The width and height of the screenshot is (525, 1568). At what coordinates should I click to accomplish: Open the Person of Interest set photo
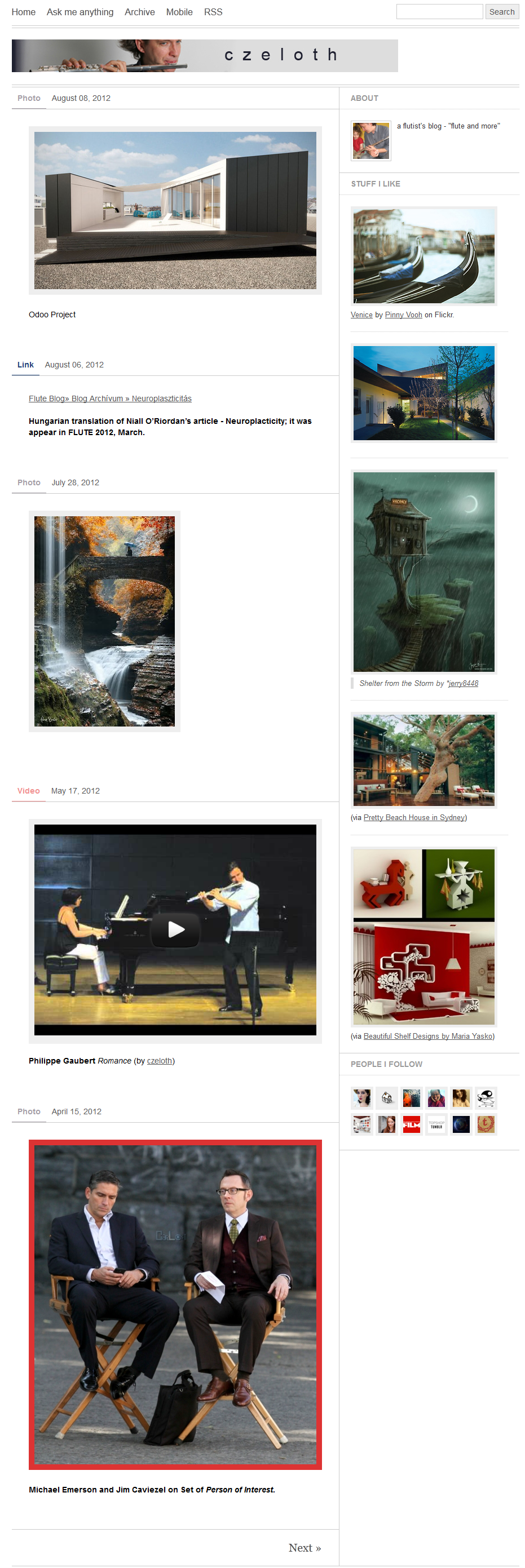pyautogui.click(x=175, y=1304)
